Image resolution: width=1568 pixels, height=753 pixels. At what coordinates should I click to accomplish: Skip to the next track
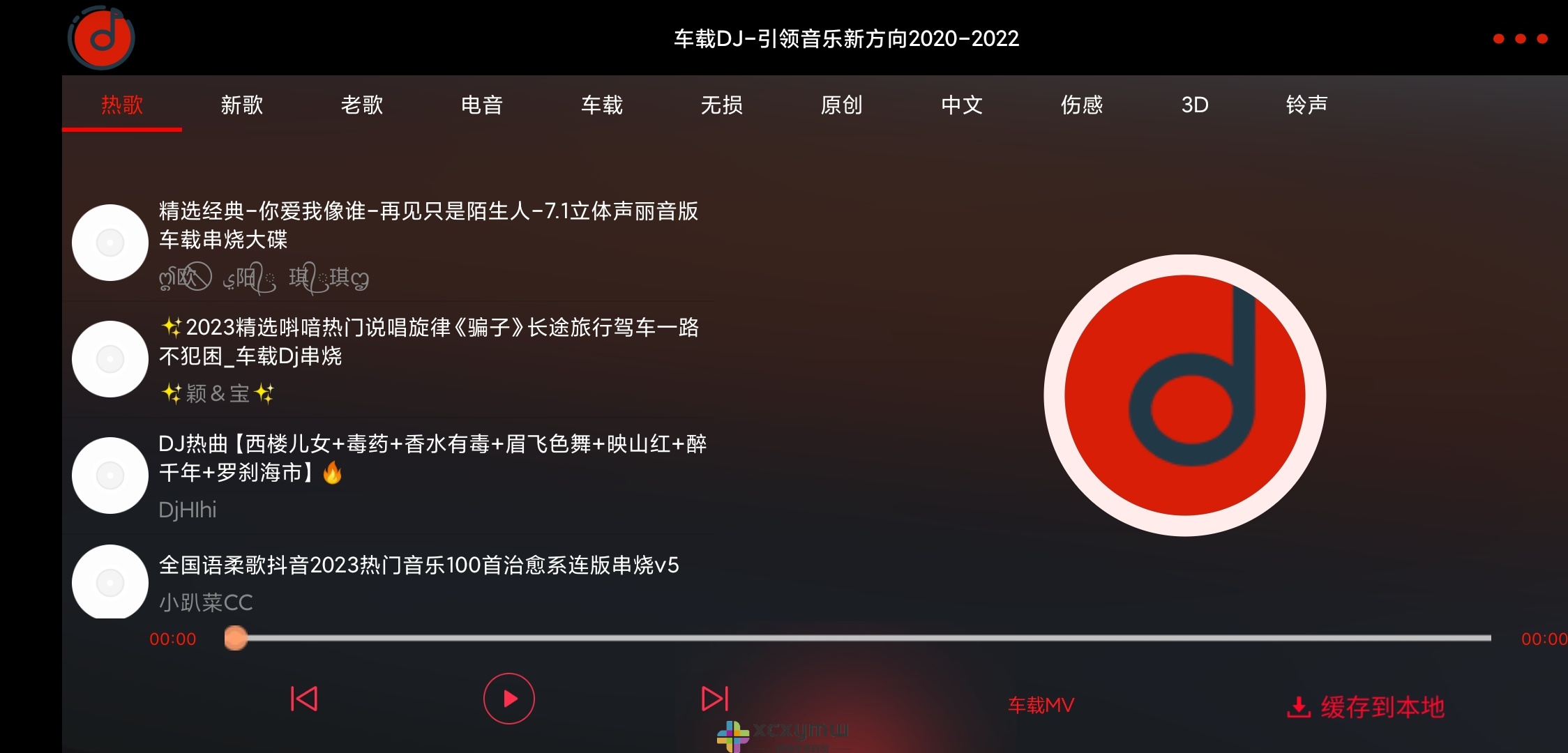pyautogui.click(x=714, y=699)
